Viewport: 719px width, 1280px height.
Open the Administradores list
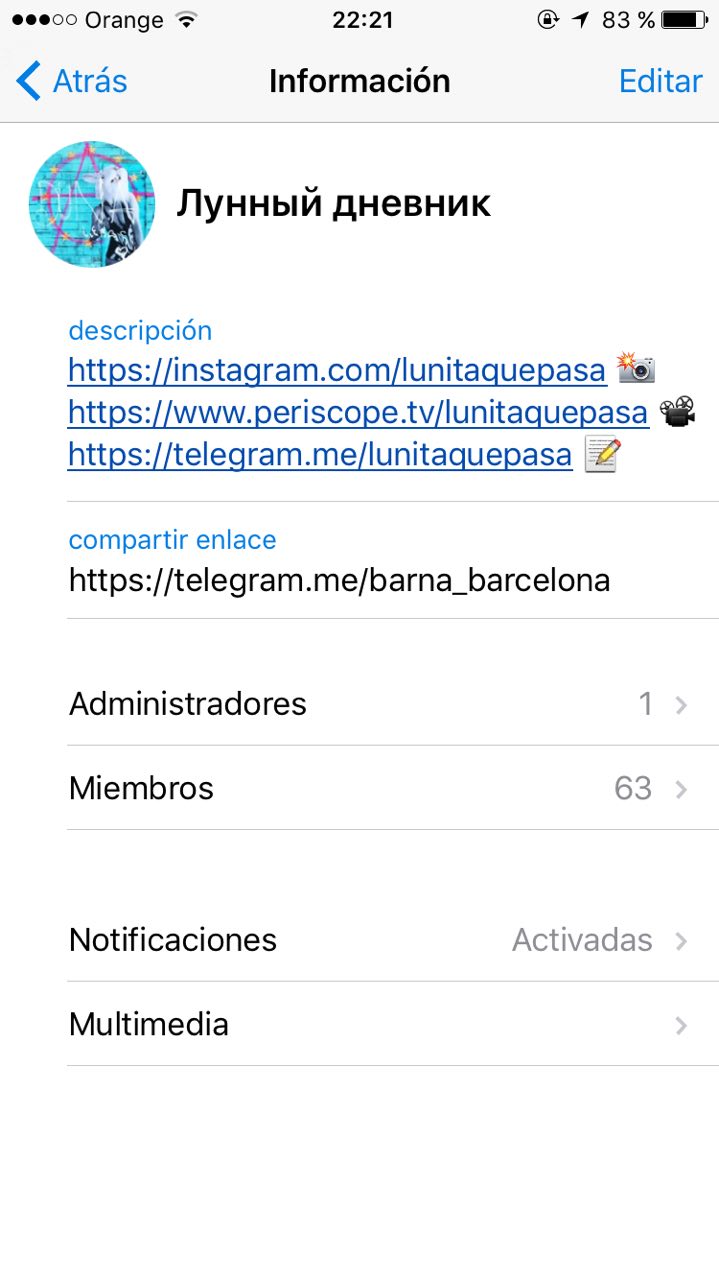380,704
